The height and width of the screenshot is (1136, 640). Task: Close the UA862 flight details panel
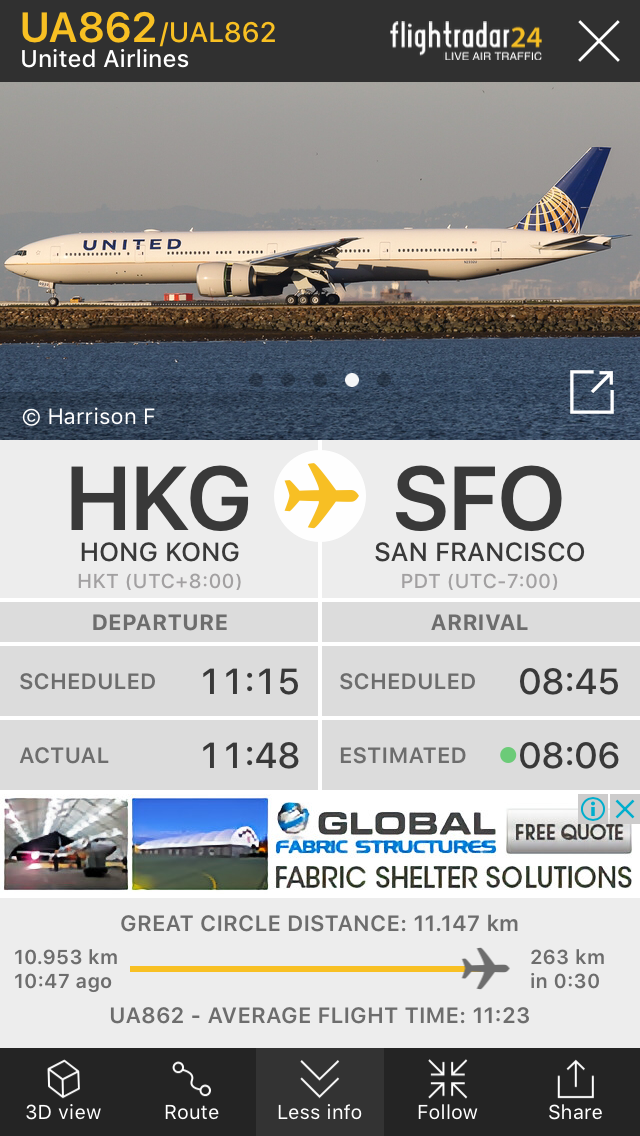click(598, 42)
